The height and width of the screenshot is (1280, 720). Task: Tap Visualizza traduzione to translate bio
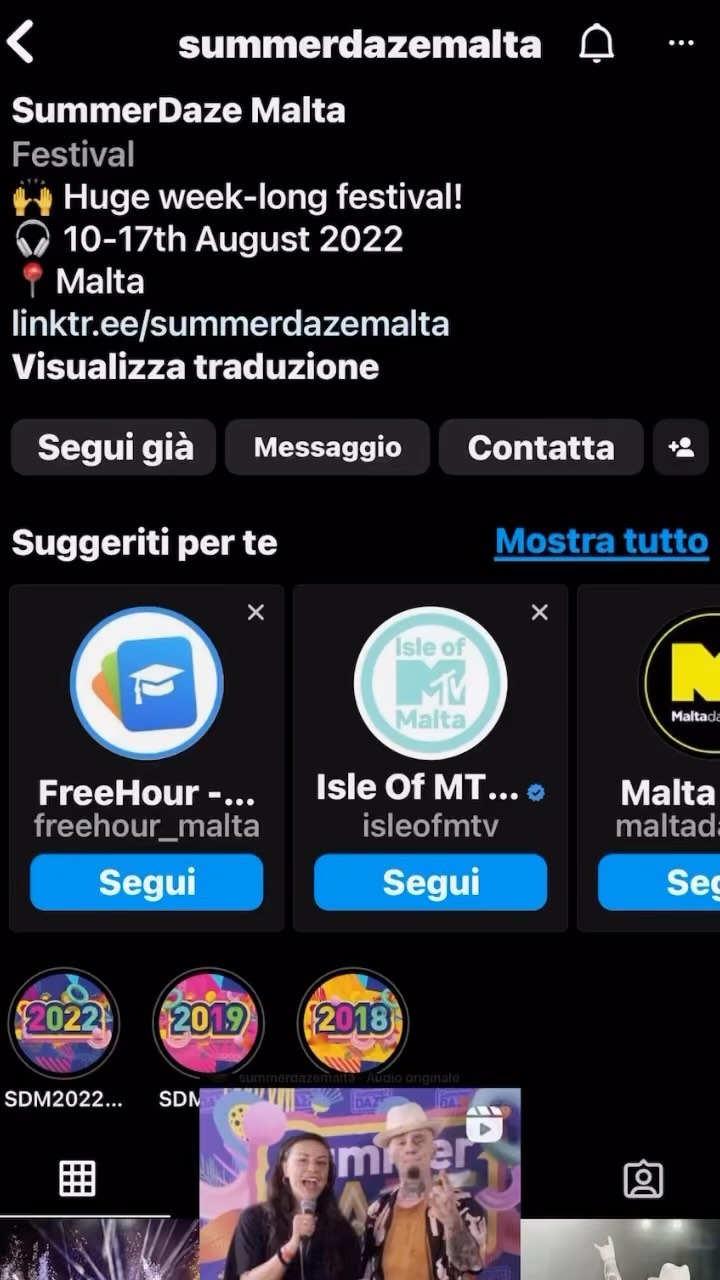195,367
